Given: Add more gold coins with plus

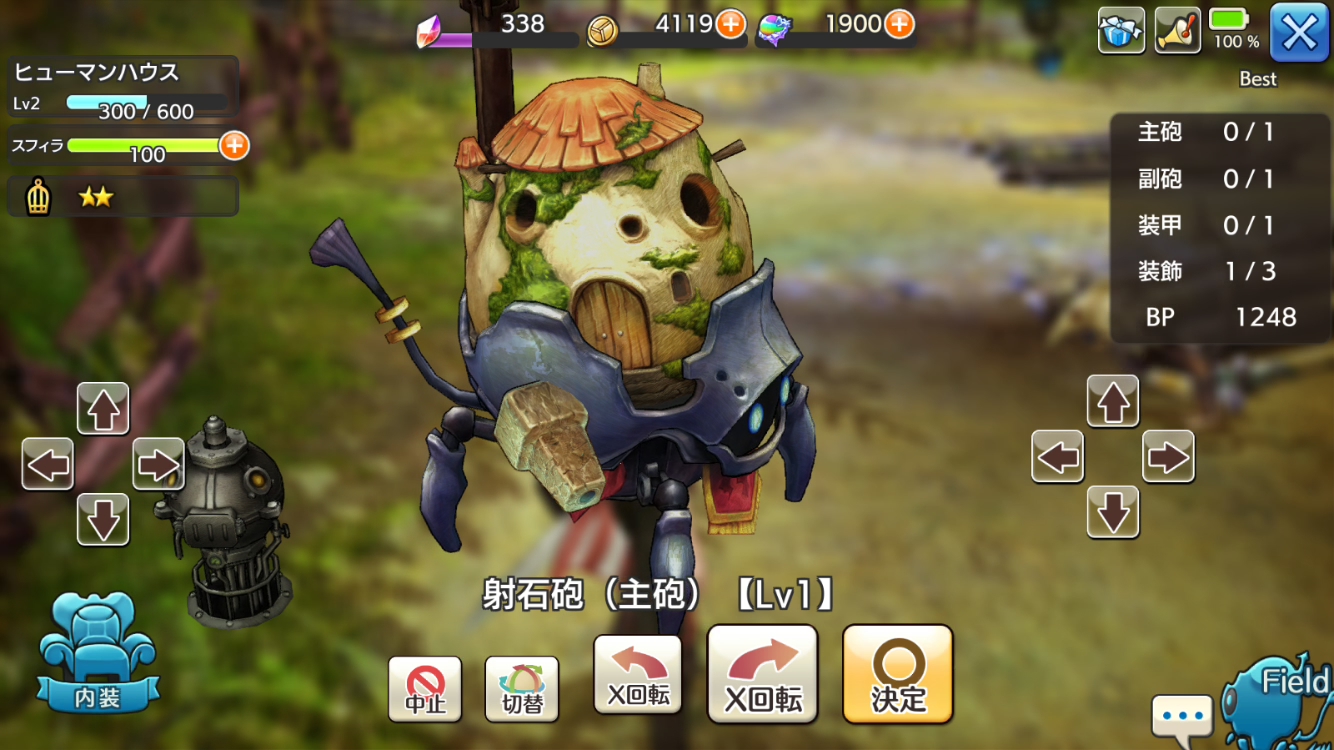Looking at the screenshot, I should pos(731,23).
